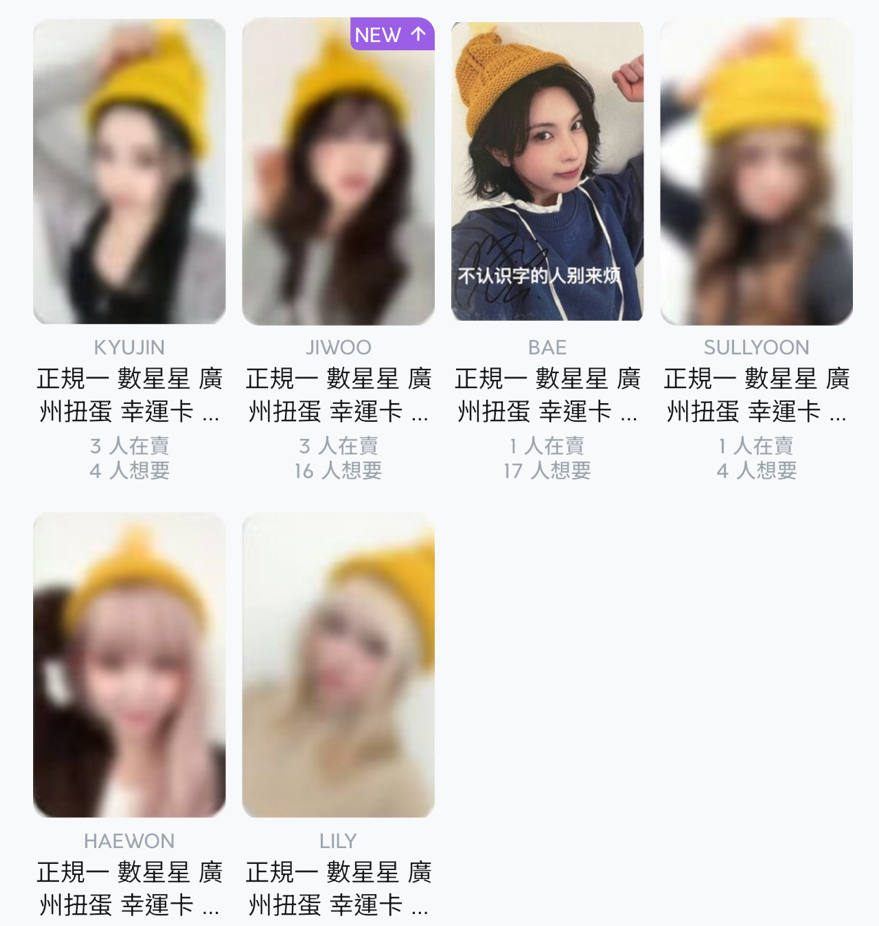The height and width of the screenshot is (926, 879).
Task: Select the BAE member name label
Action: point(546,347)
